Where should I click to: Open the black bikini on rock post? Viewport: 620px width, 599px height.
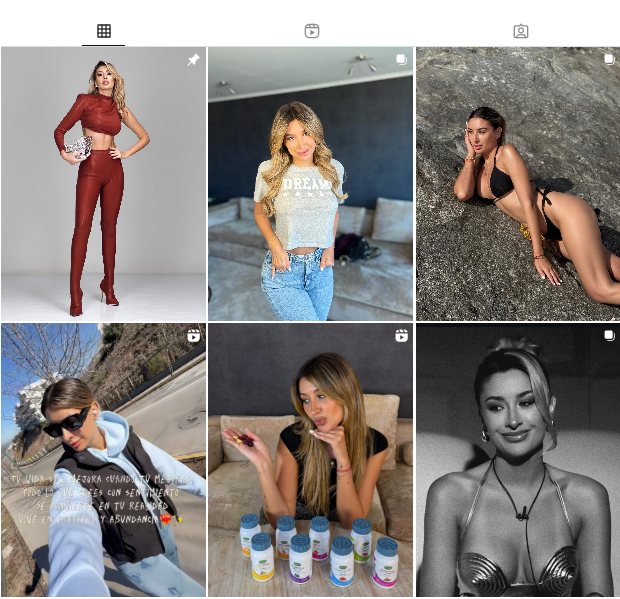(517, 183)
